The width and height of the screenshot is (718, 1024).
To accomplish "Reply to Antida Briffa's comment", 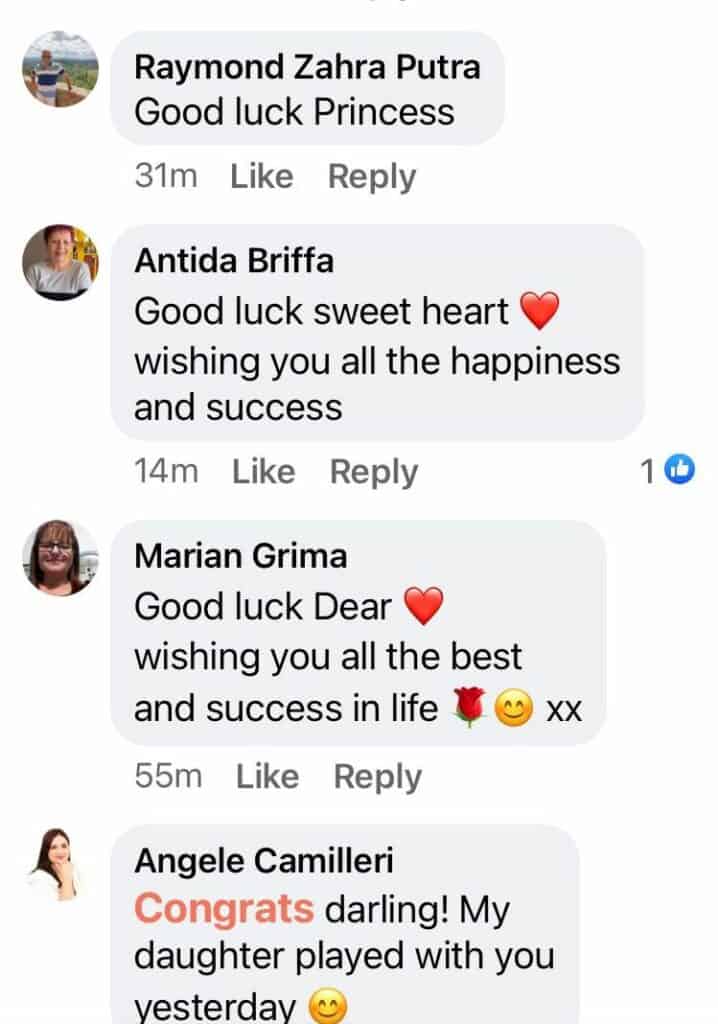I will click(x=373, y=472).
